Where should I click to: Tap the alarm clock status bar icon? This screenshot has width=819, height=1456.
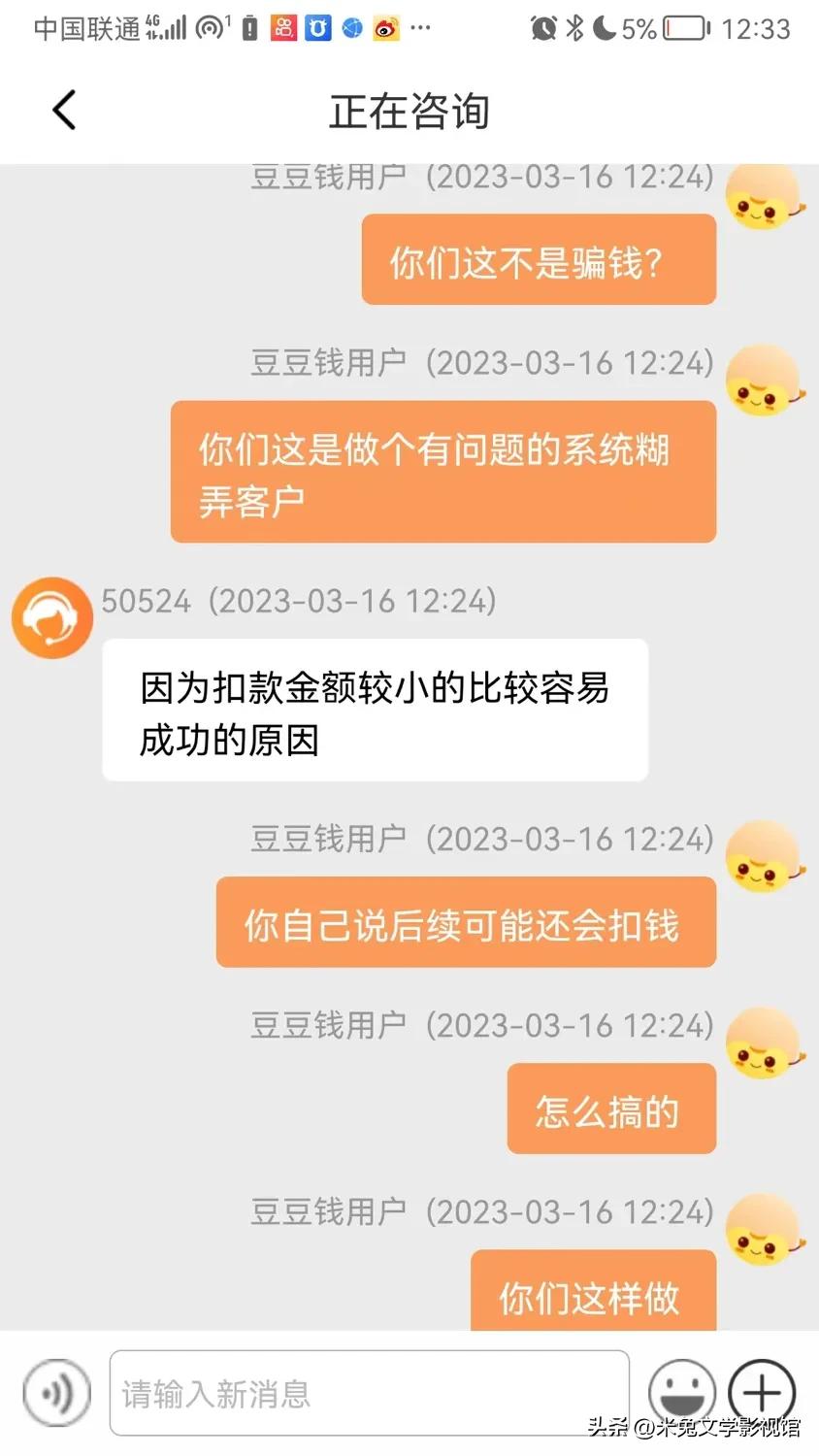coord(543,27)
